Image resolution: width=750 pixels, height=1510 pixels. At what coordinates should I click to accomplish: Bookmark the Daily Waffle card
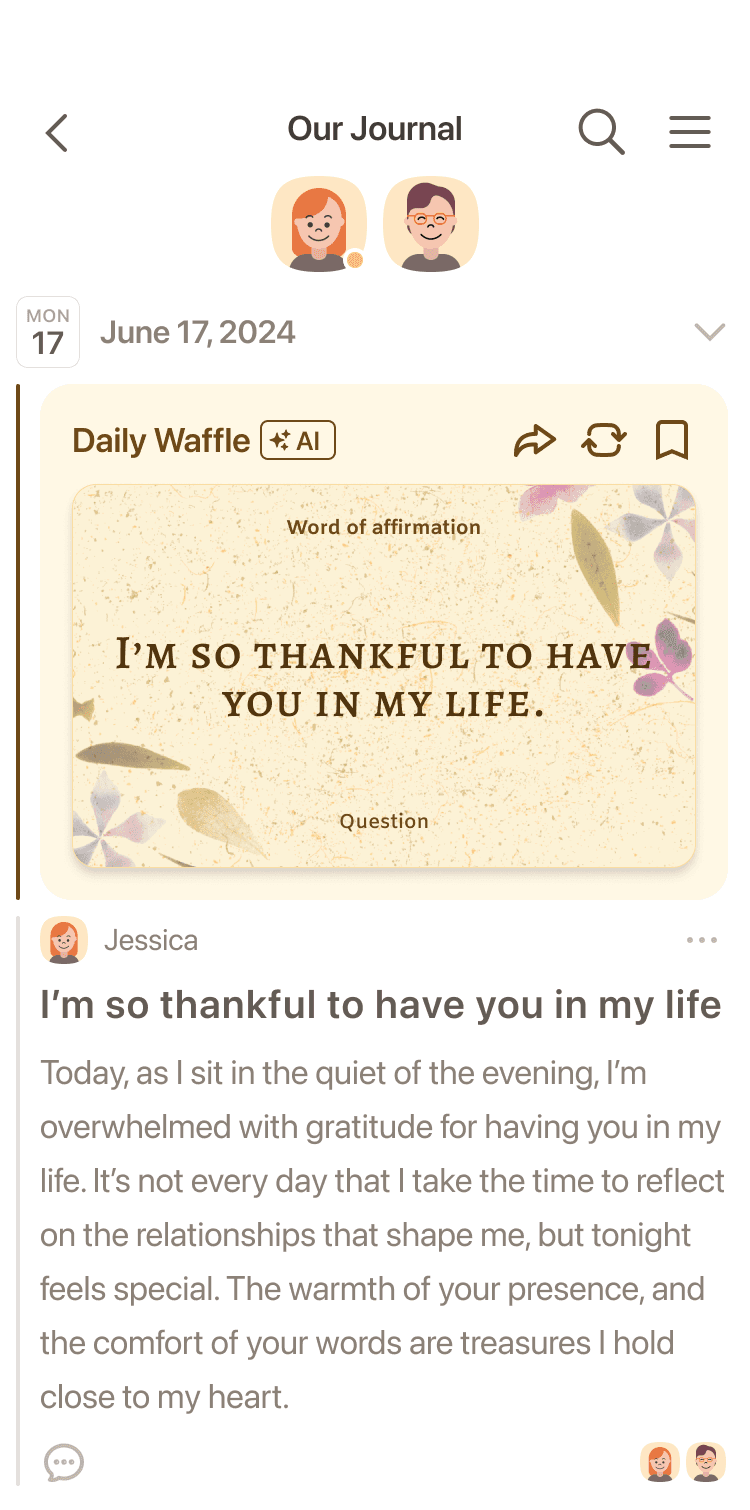[672, 438]
